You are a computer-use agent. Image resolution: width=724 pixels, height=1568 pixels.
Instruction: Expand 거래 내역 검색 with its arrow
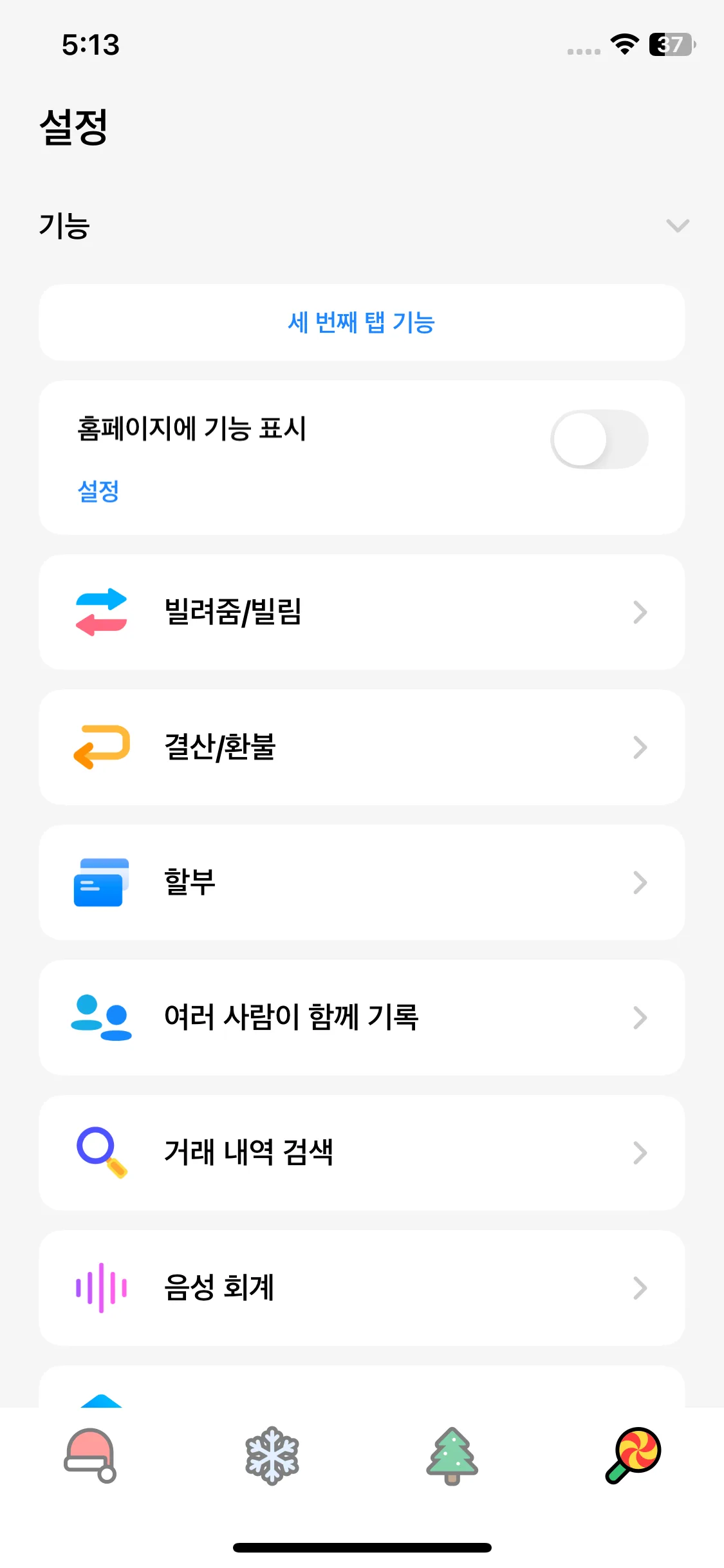640,1153
